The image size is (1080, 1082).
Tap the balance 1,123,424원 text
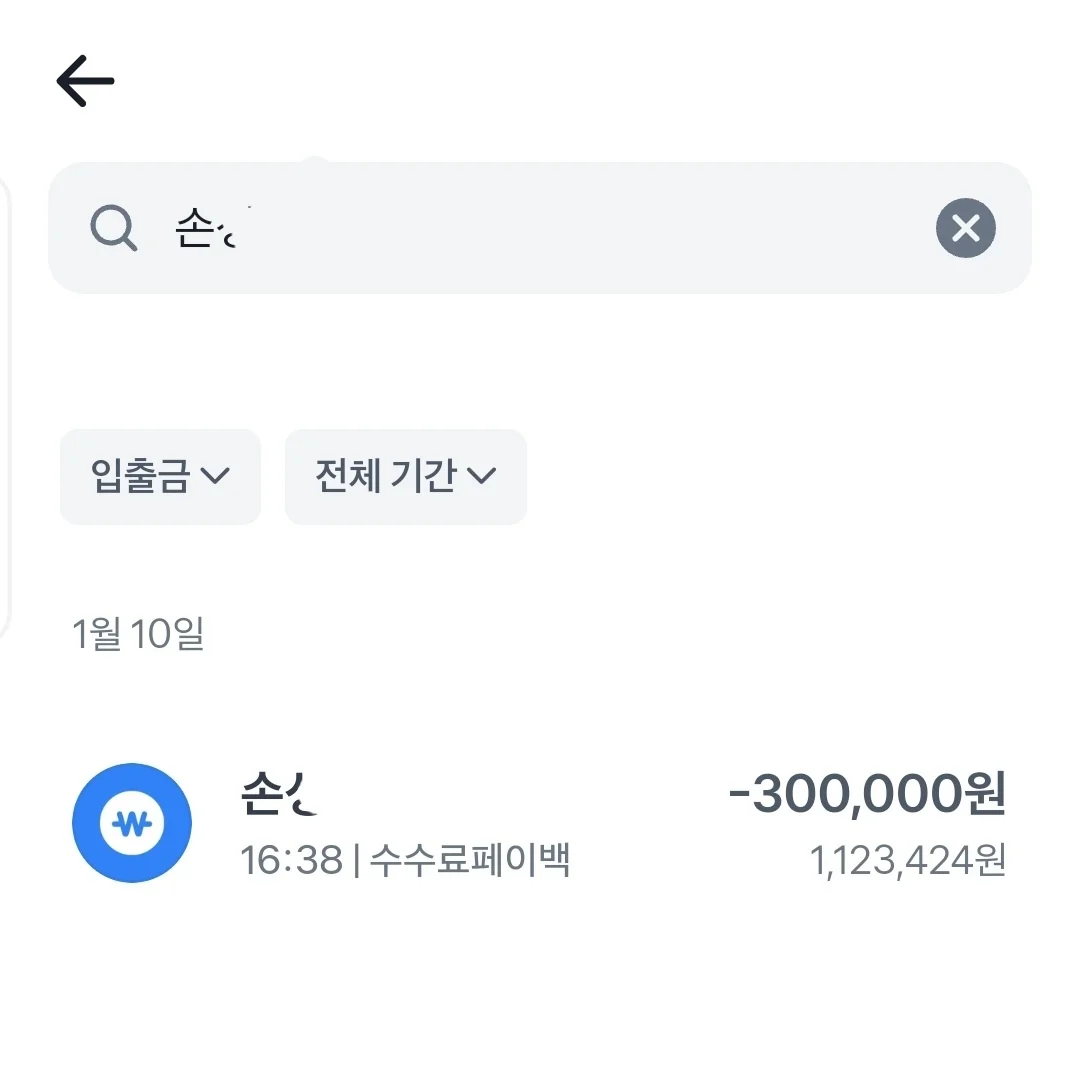pyautogui.click(x=908, y=858)
